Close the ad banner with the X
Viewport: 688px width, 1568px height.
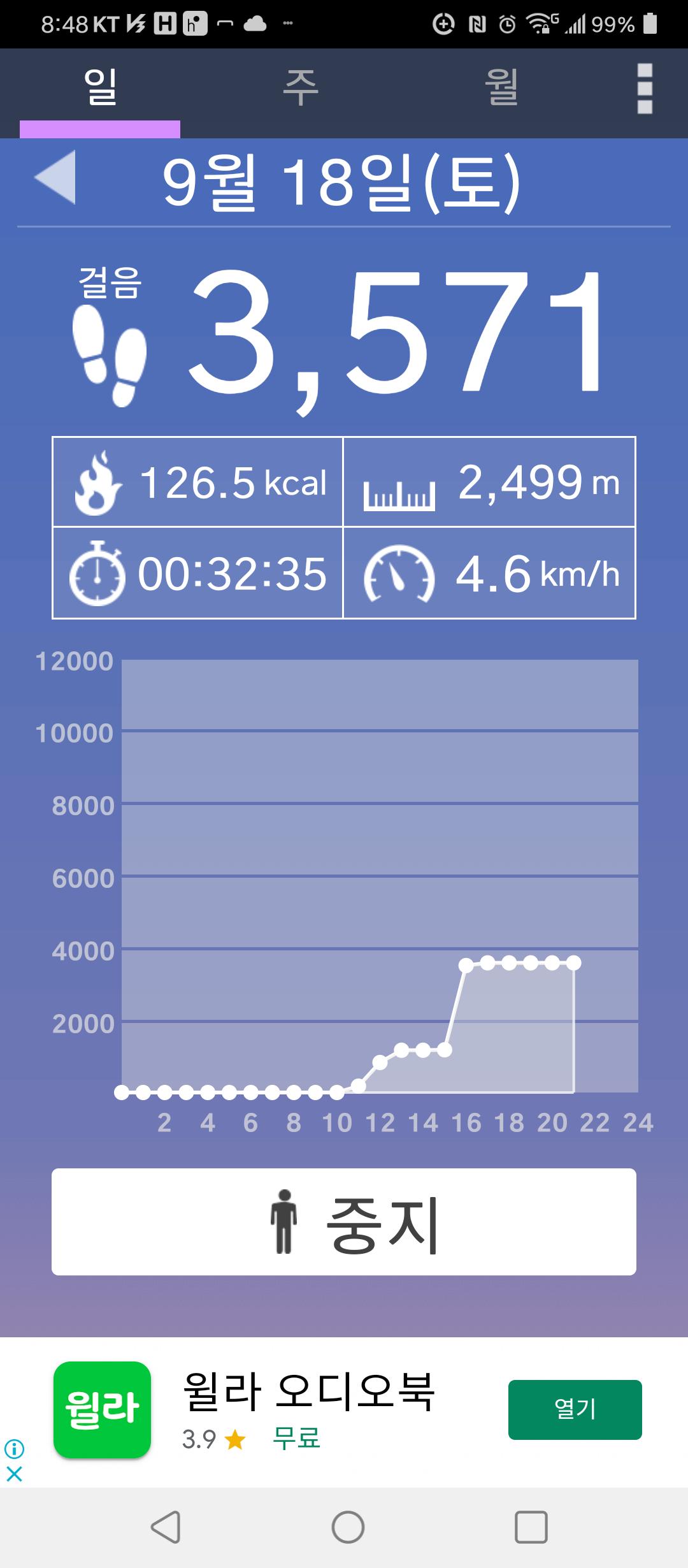[x=14, y=1474]
